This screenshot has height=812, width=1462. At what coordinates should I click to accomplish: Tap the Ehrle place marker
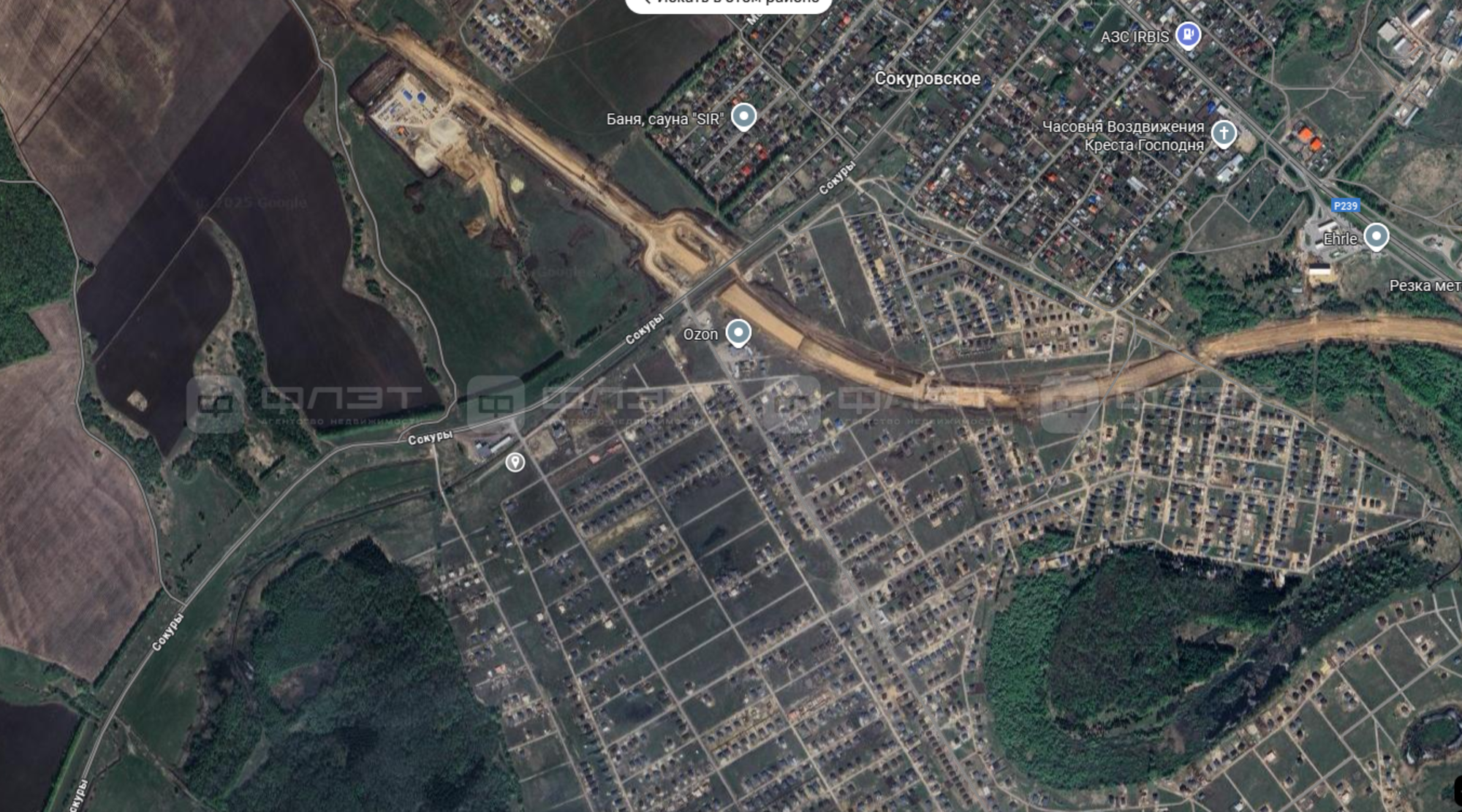pos(1376,237)
